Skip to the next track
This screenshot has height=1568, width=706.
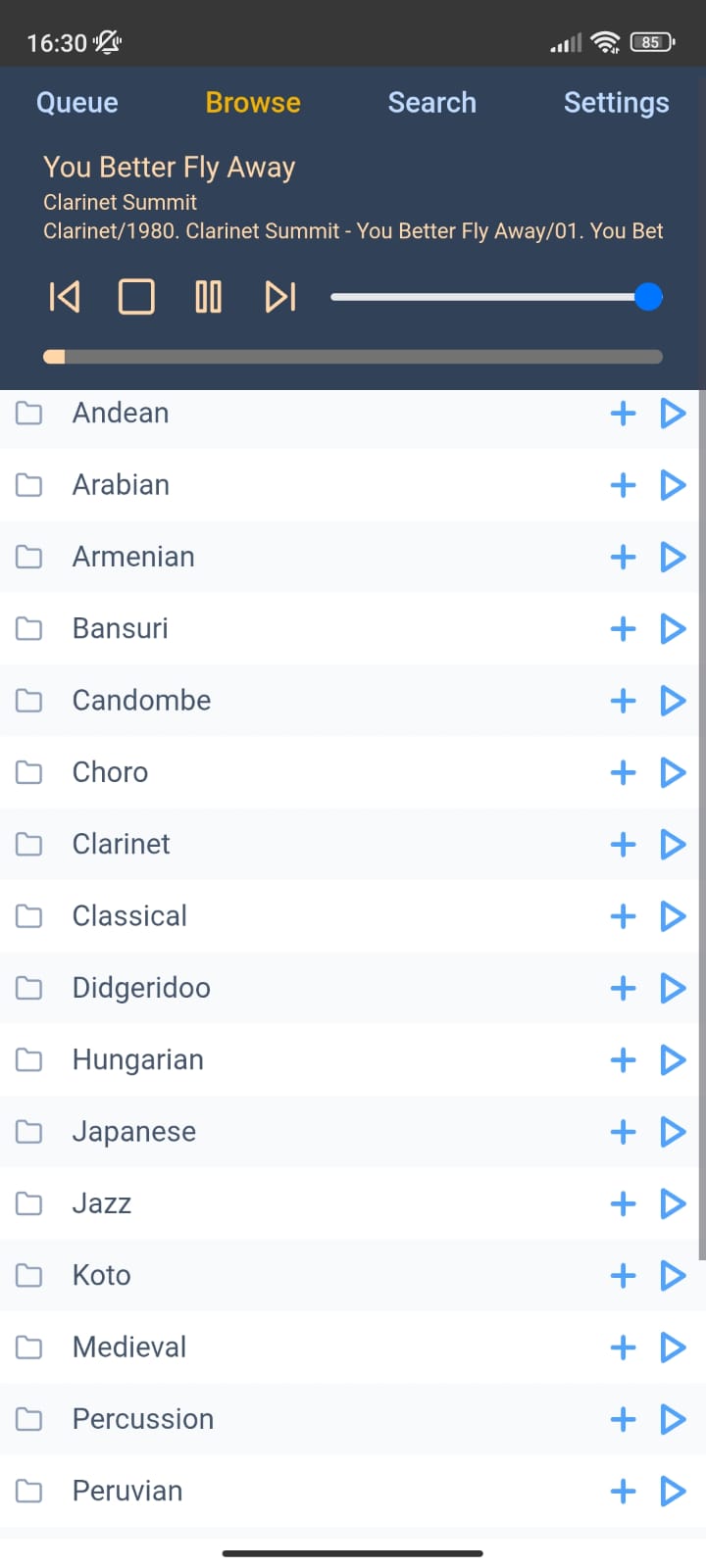tap(280, 296)
